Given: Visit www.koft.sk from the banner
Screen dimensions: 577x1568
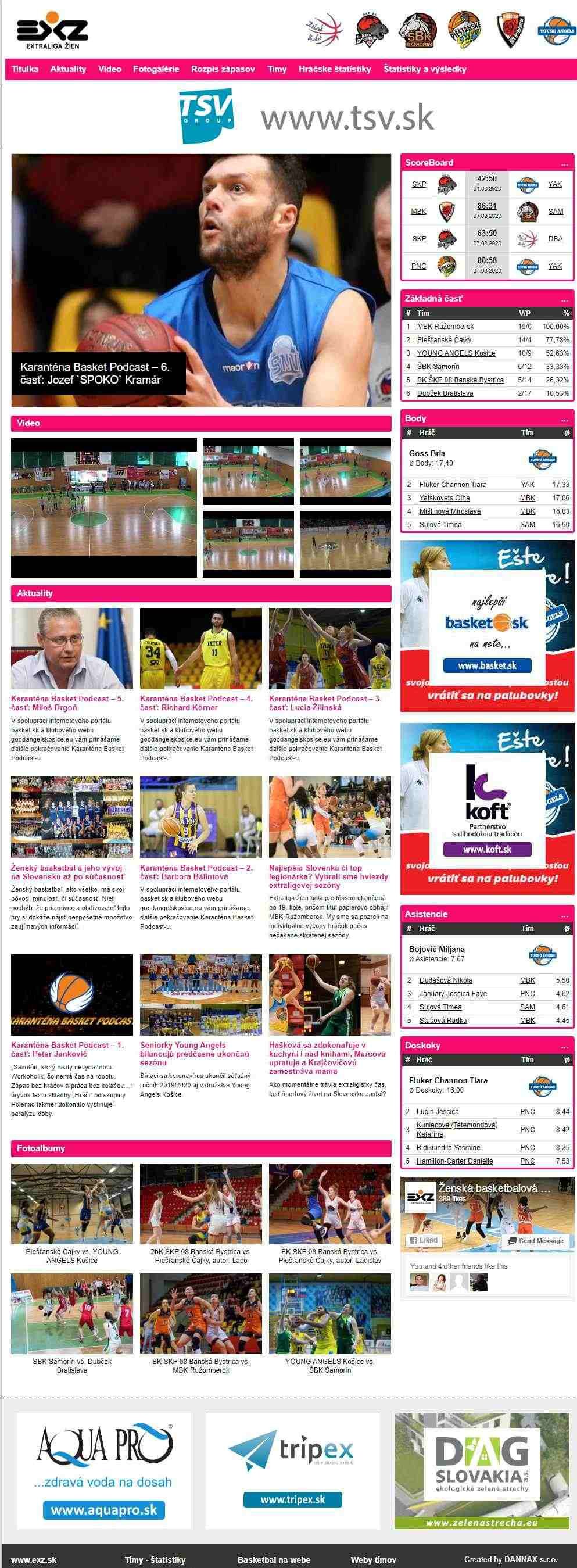Looking at the screenshot, I should (x=487, y=849).
